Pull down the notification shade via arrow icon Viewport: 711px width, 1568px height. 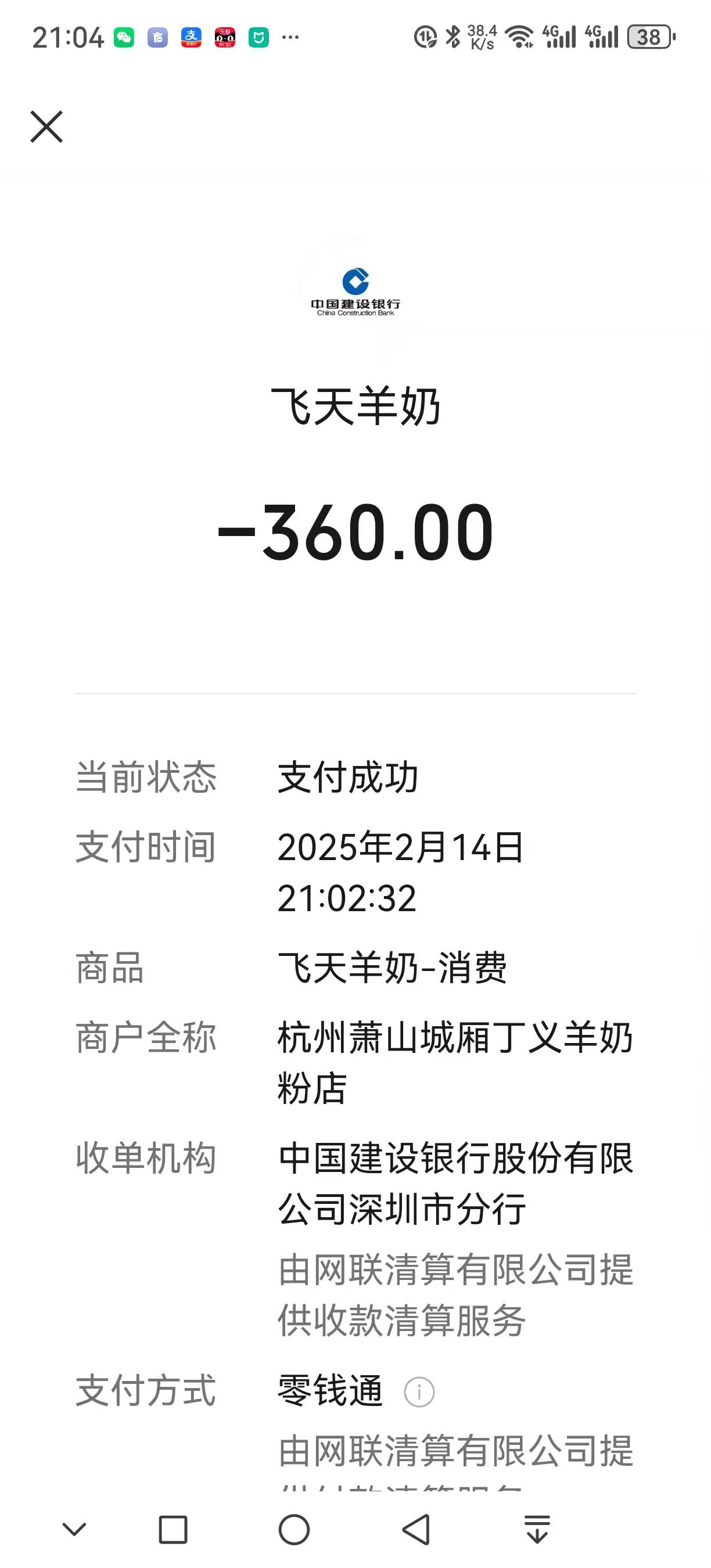click(537, 1530)
